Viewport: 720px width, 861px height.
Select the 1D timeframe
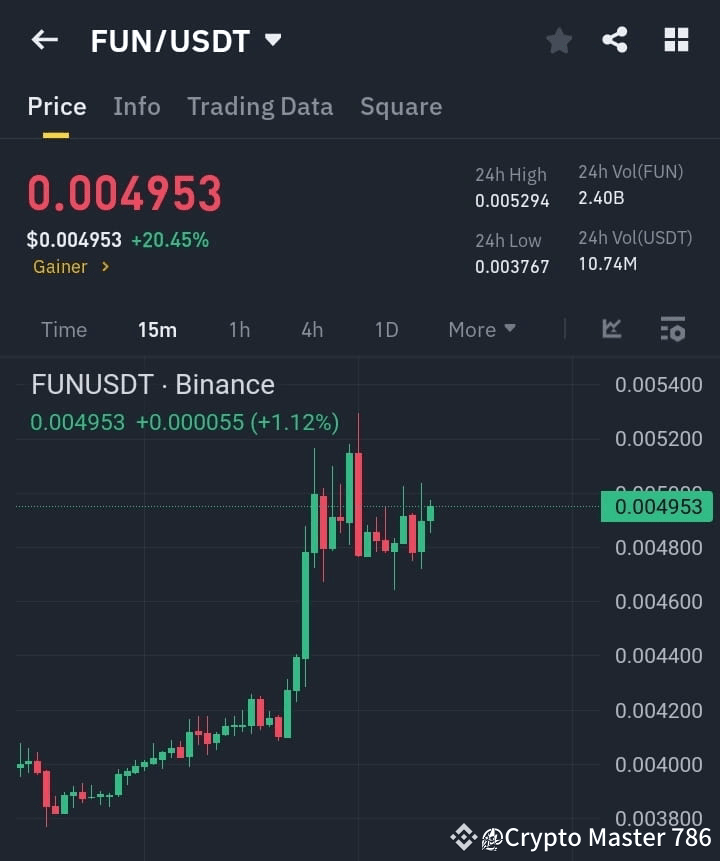[386, 329]
